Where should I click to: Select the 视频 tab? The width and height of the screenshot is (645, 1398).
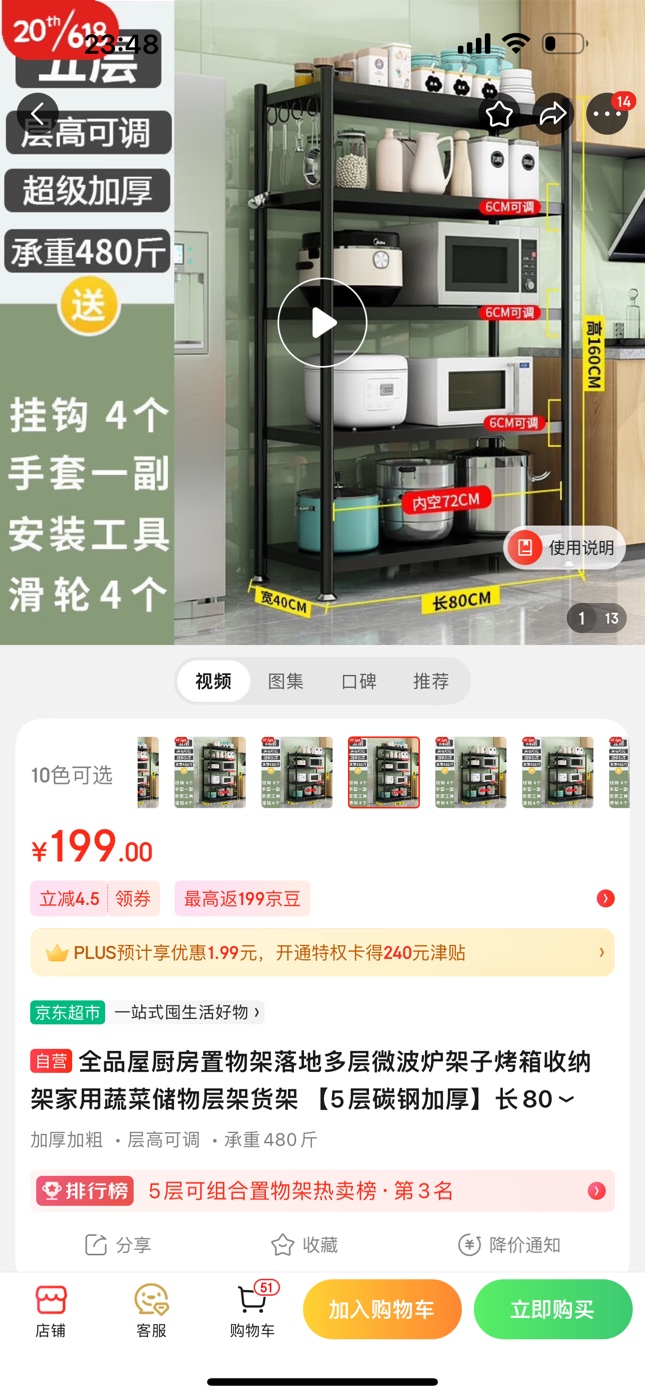tap(213, 681)
